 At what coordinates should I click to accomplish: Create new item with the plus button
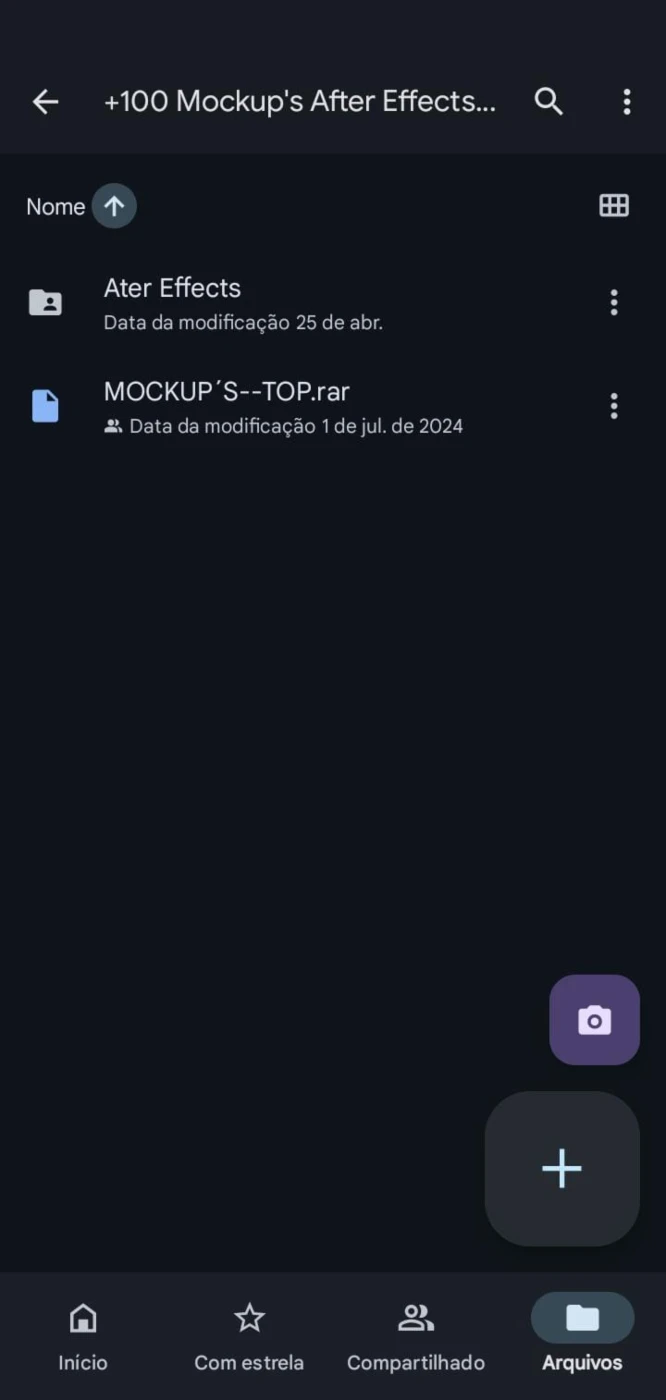click(x=562, y=1168)
